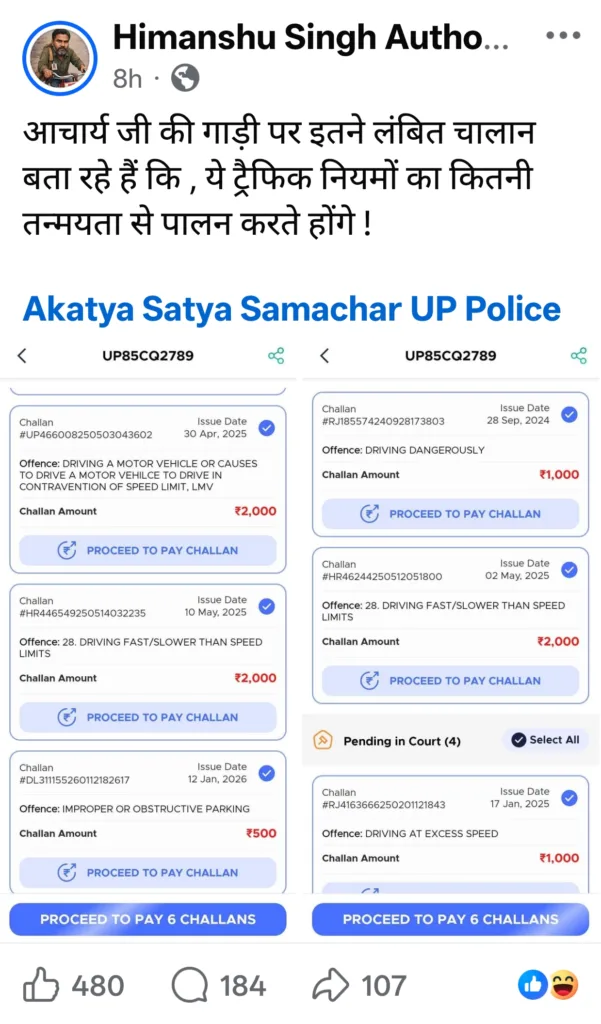Open Himanshu Singh's profile name link
The width and height of the screenshot is (601, 1024).
pos(310,38)
